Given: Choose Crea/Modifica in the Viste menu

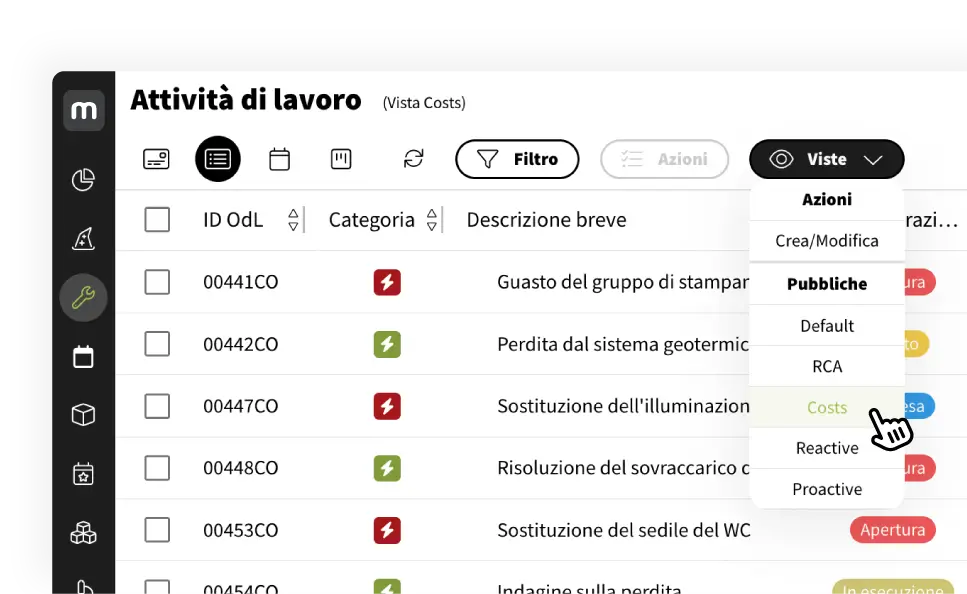Looking at the screenshot, I should tap(826, 241).
